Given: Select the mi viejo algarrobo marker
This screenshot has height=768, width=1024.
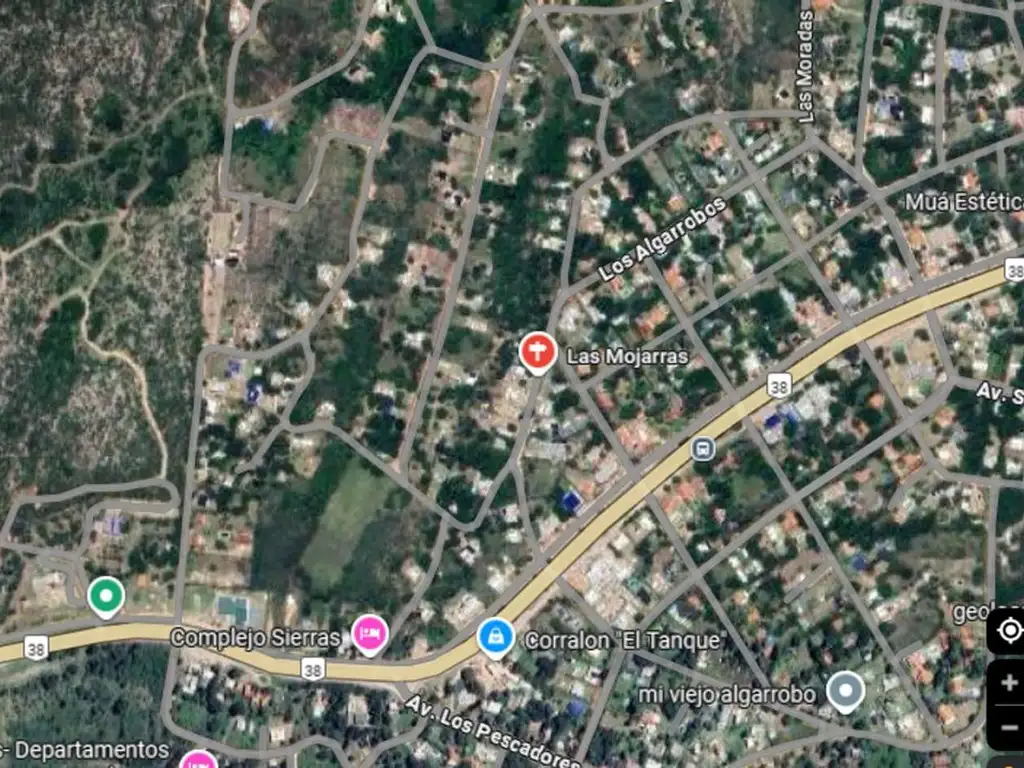Looking at the screenshot, I should coord(846,691).
